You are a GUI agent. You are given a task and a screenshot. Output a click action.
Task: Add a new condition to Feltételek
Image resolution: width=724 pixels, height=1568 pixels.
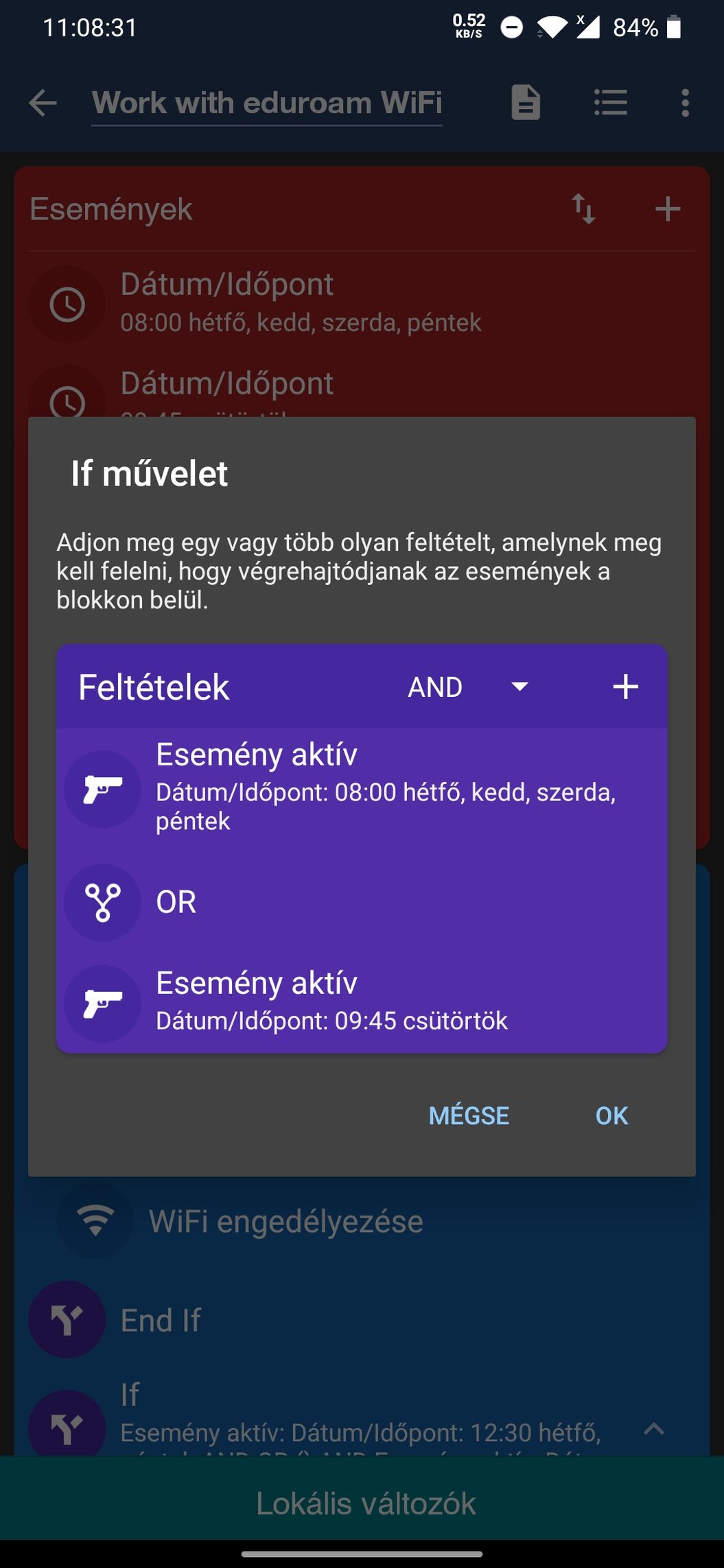click(625, 687)
